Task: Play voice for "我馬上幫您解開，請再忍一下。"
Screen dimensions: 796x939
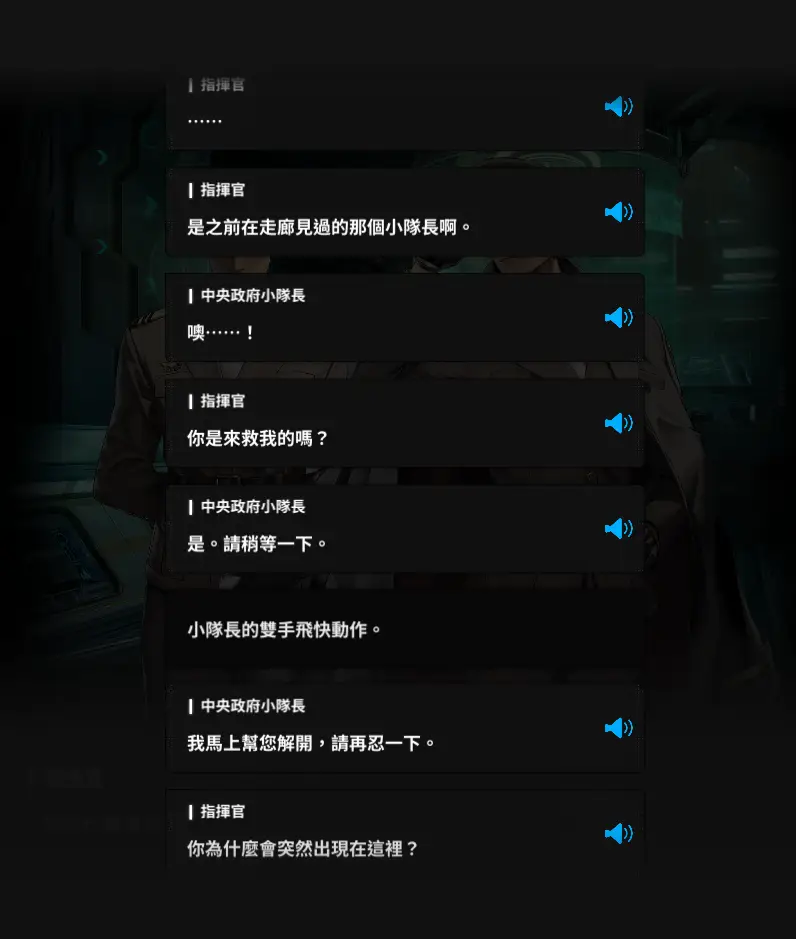Action: pyautogui.click(x=618, y=728)
